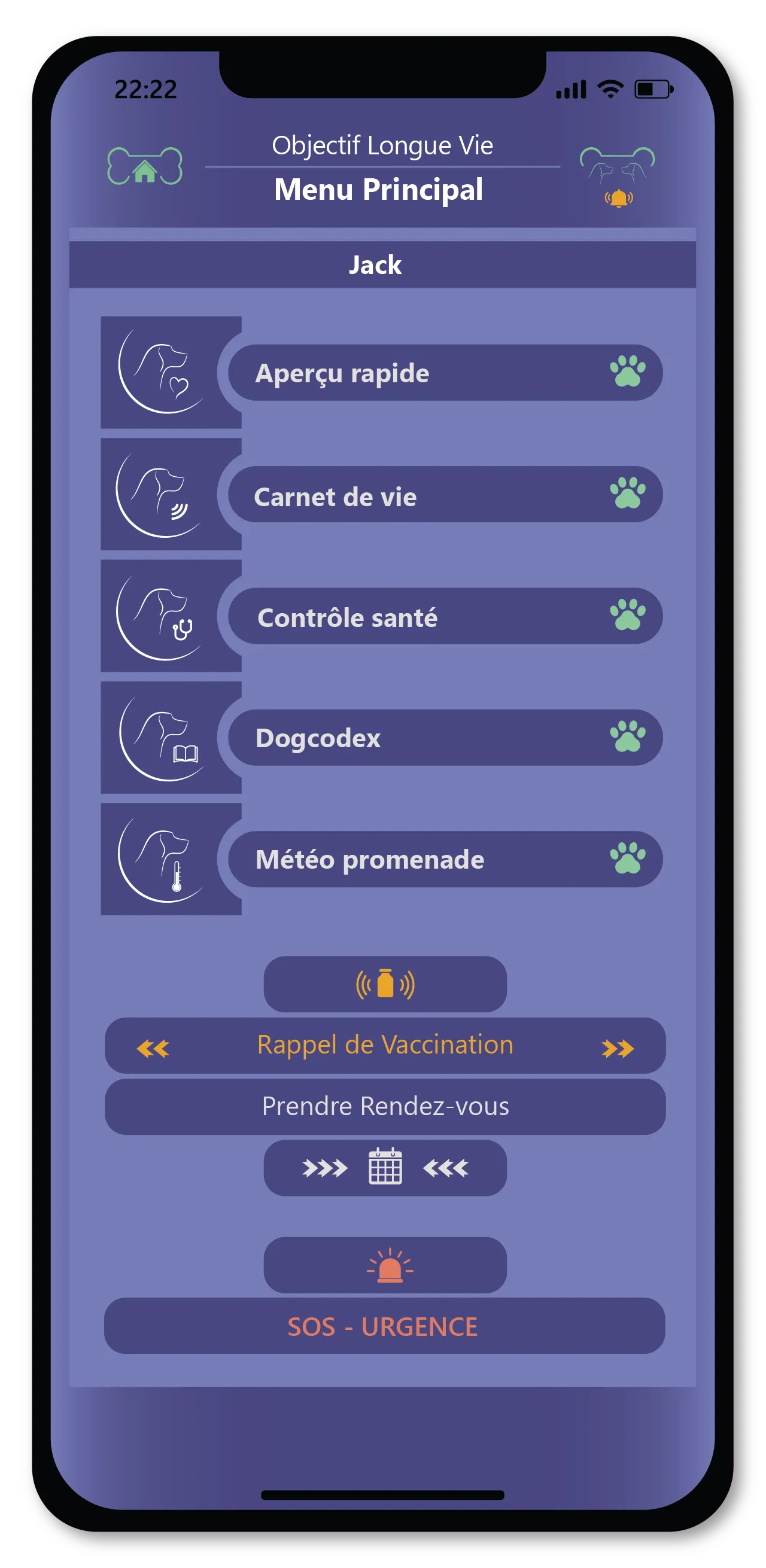
Task: Check Météo promenade
Action: coord(445,860)
